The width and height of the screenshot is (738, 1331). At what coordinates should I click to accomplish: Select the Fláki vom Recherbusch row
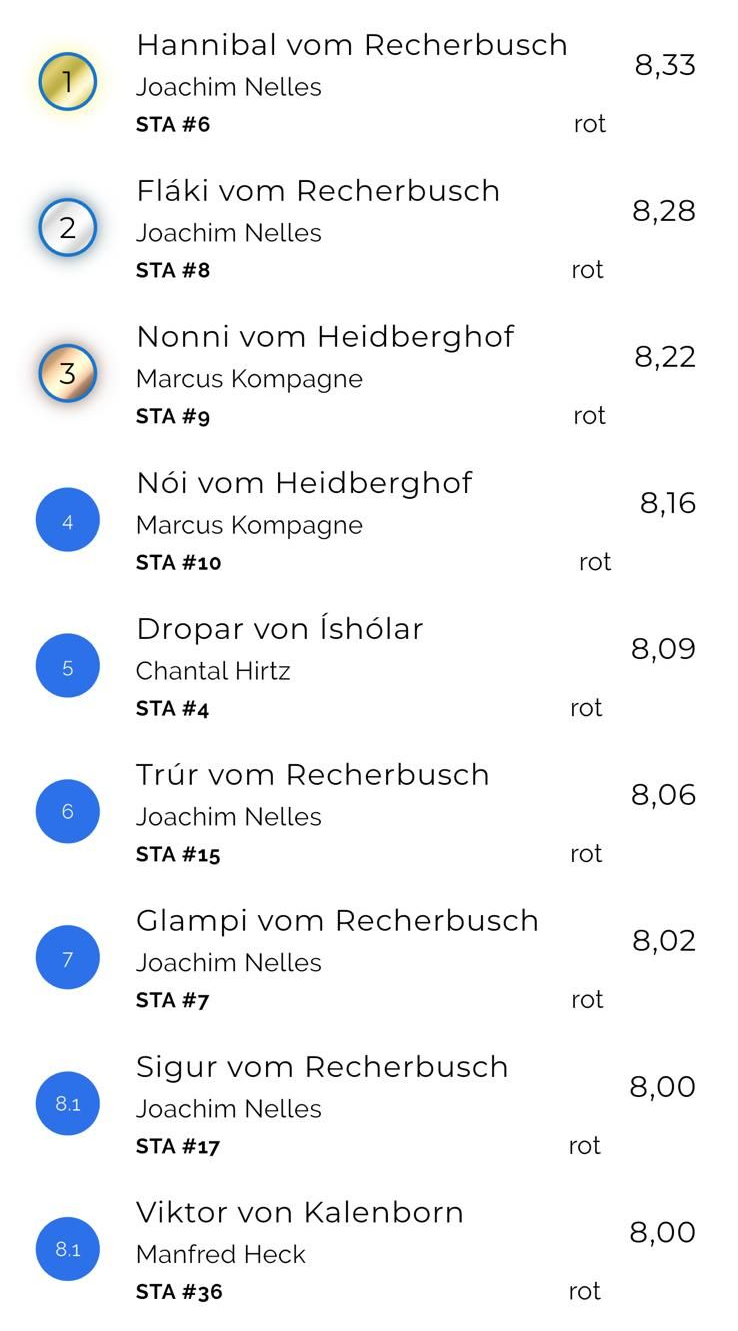tap(318, 192)
